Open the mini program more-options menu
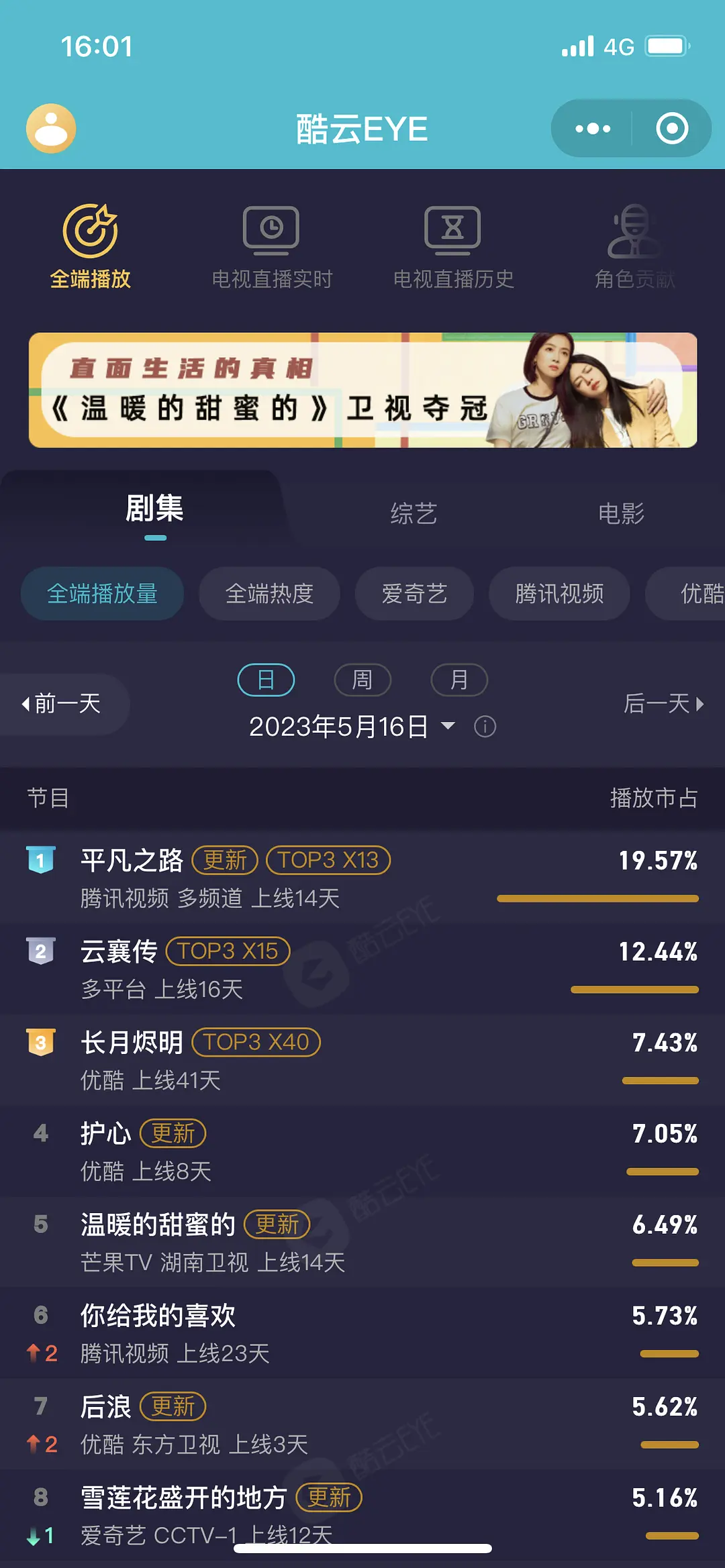725x1568 pixels. click(593, 128)
